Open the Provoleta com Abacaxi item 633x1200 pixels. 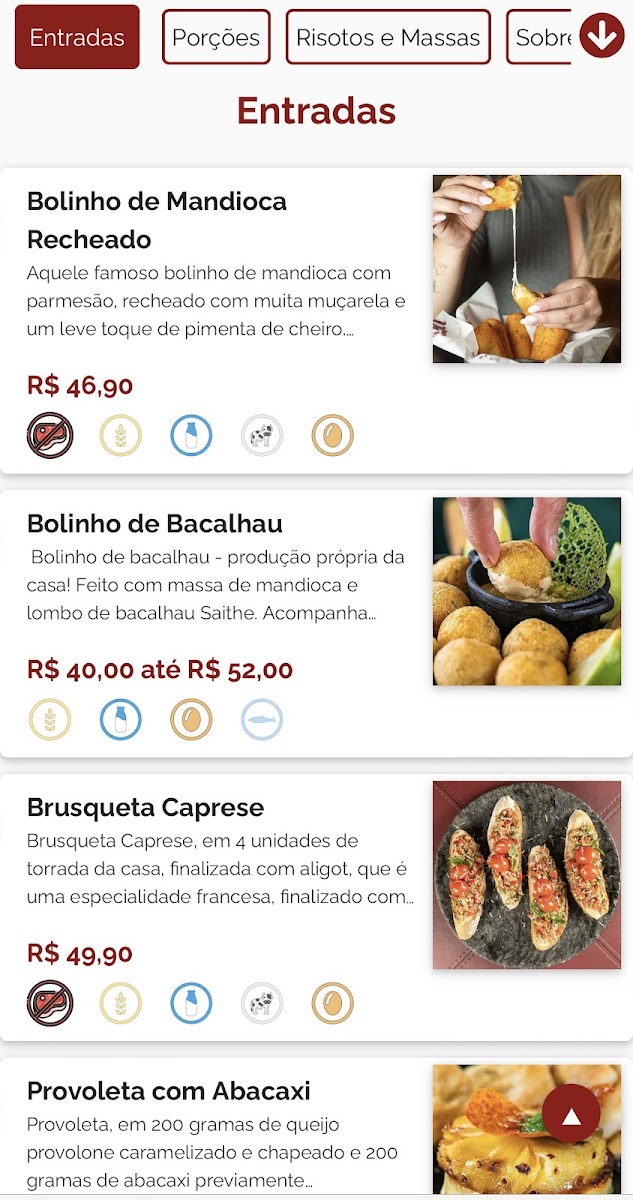coord(169,1091)
